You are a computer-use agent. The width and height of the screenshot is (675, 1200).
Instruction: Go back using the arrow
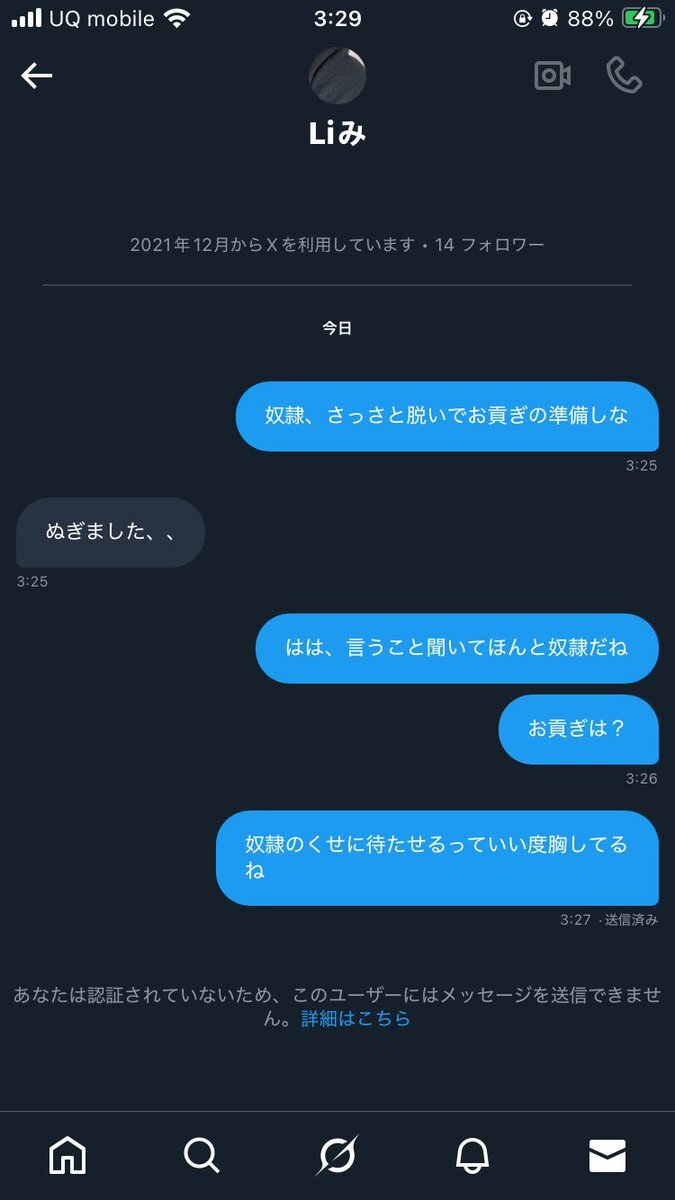click(37, 76)
